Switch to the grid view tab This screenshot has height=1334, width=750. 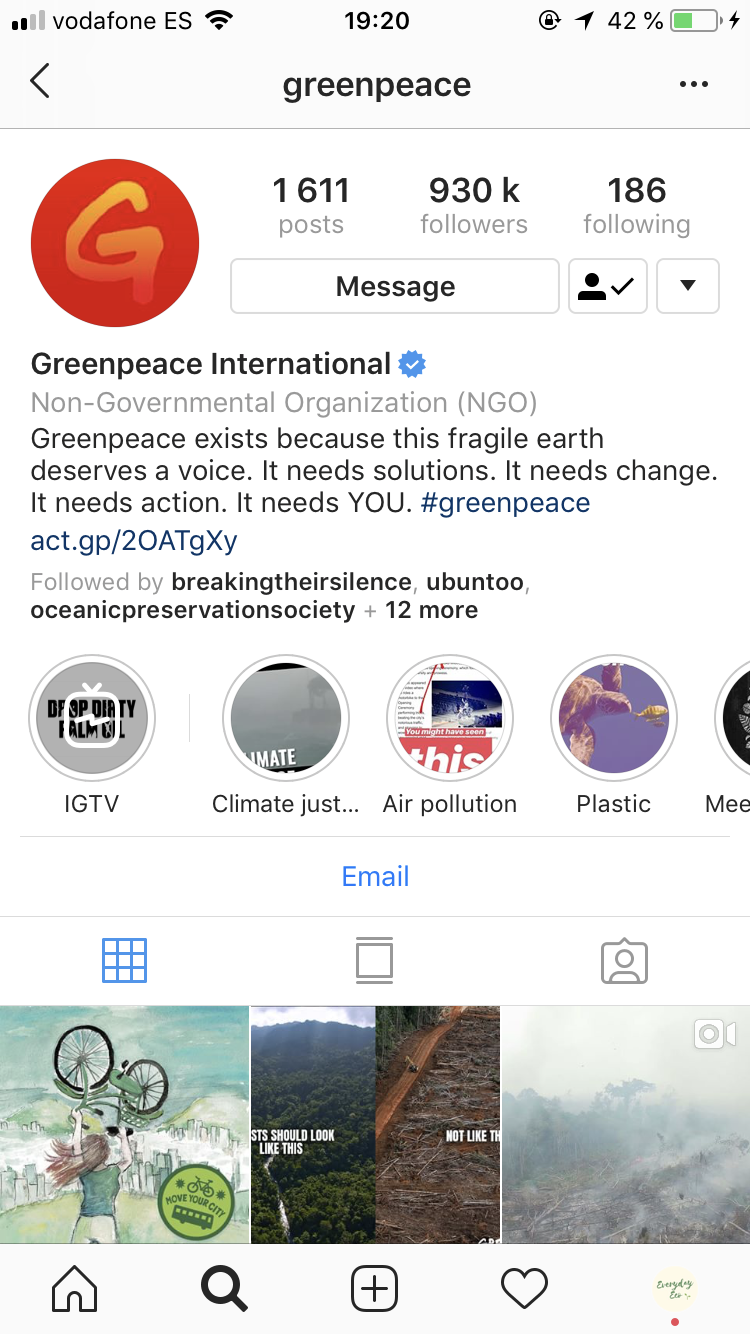pyautogui.click(x=125, y=960)
